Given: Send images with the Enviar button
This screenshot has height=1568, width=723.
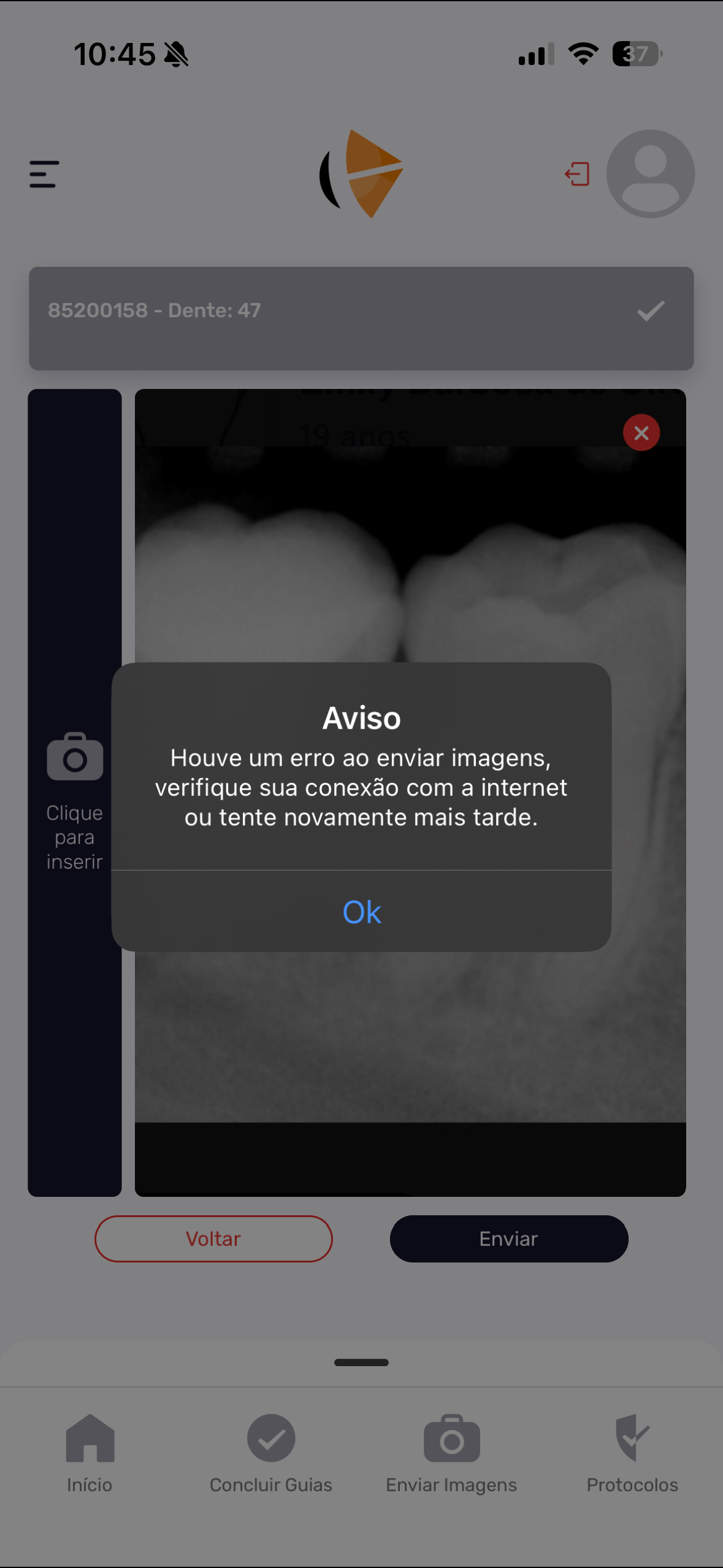Looking at the screenshot, I should coord(508,1239).
